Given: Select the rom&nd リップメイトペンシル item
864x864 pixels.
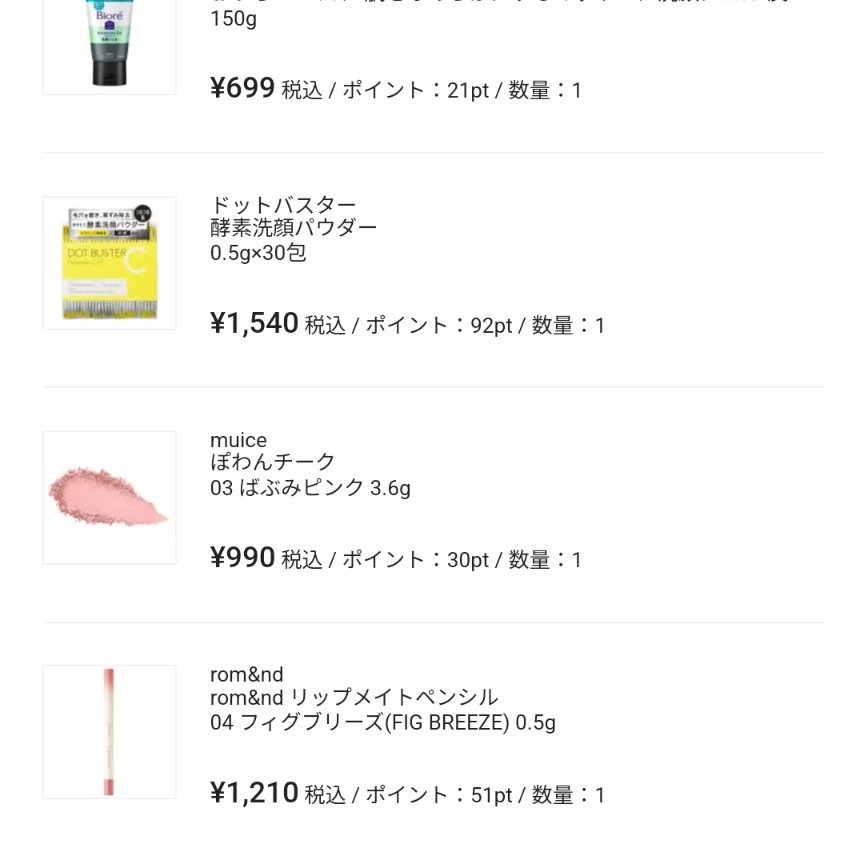Looking at the screenshot, I should point(354,698).
